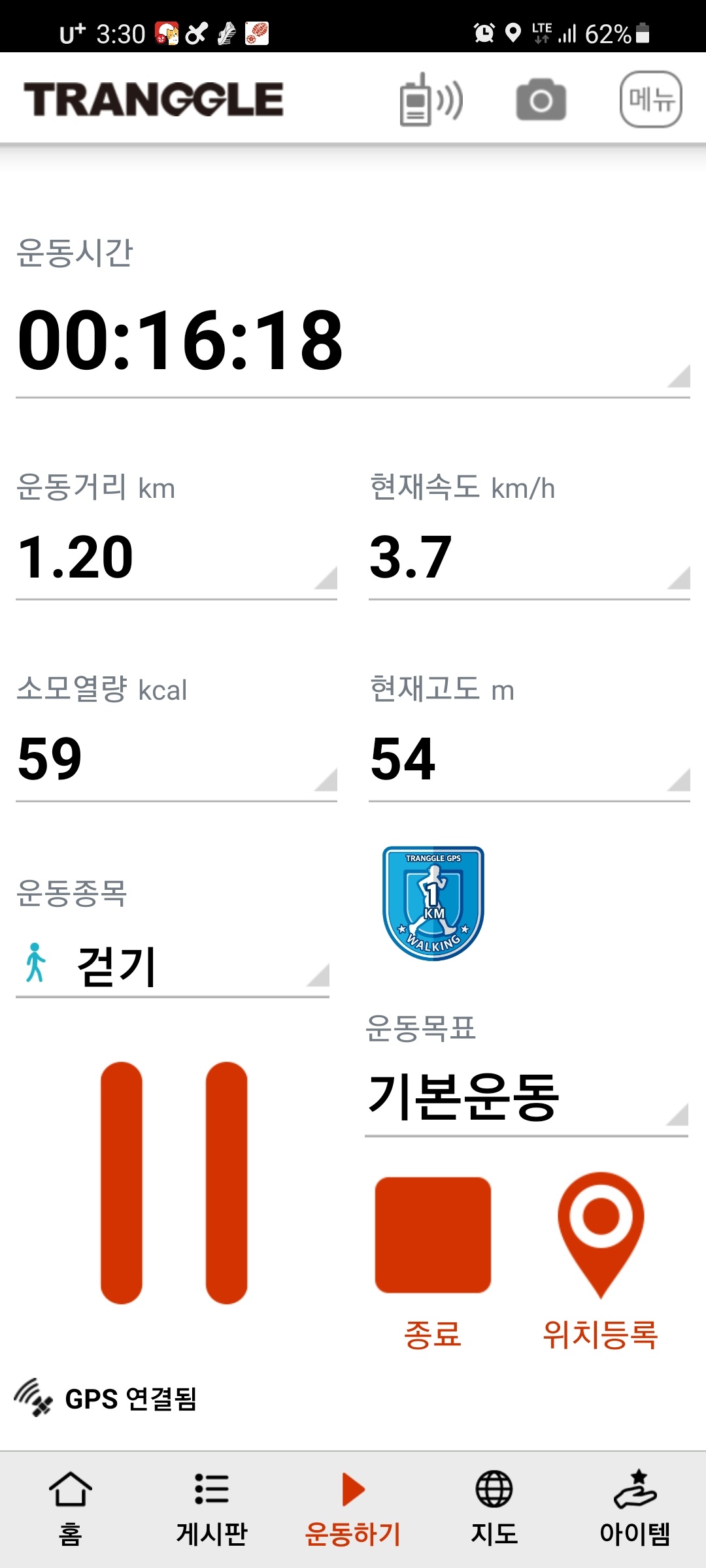
Task: Open the walkie-talkie icon
Action: pyautogui.click(x=431, y=100)
